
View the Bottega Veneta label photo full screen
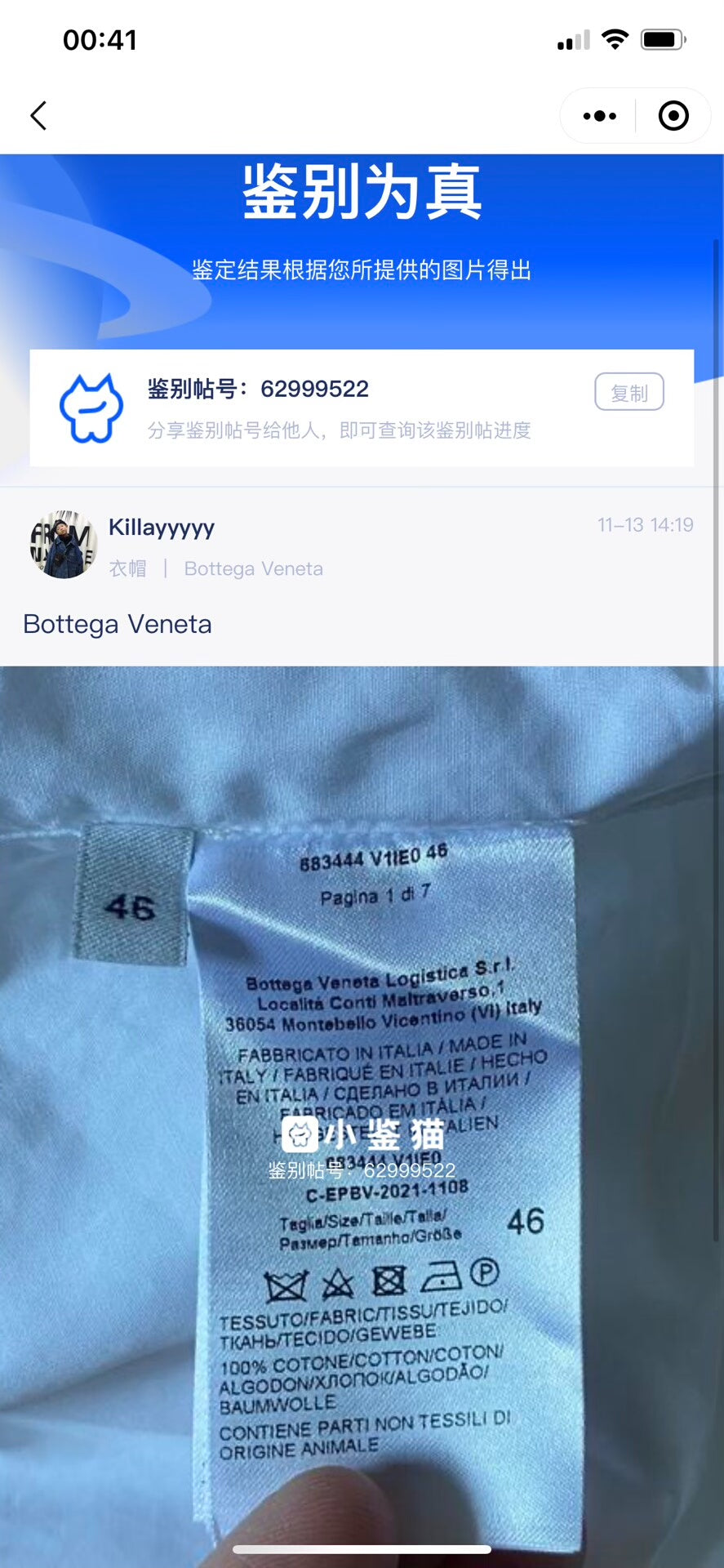362,1111
